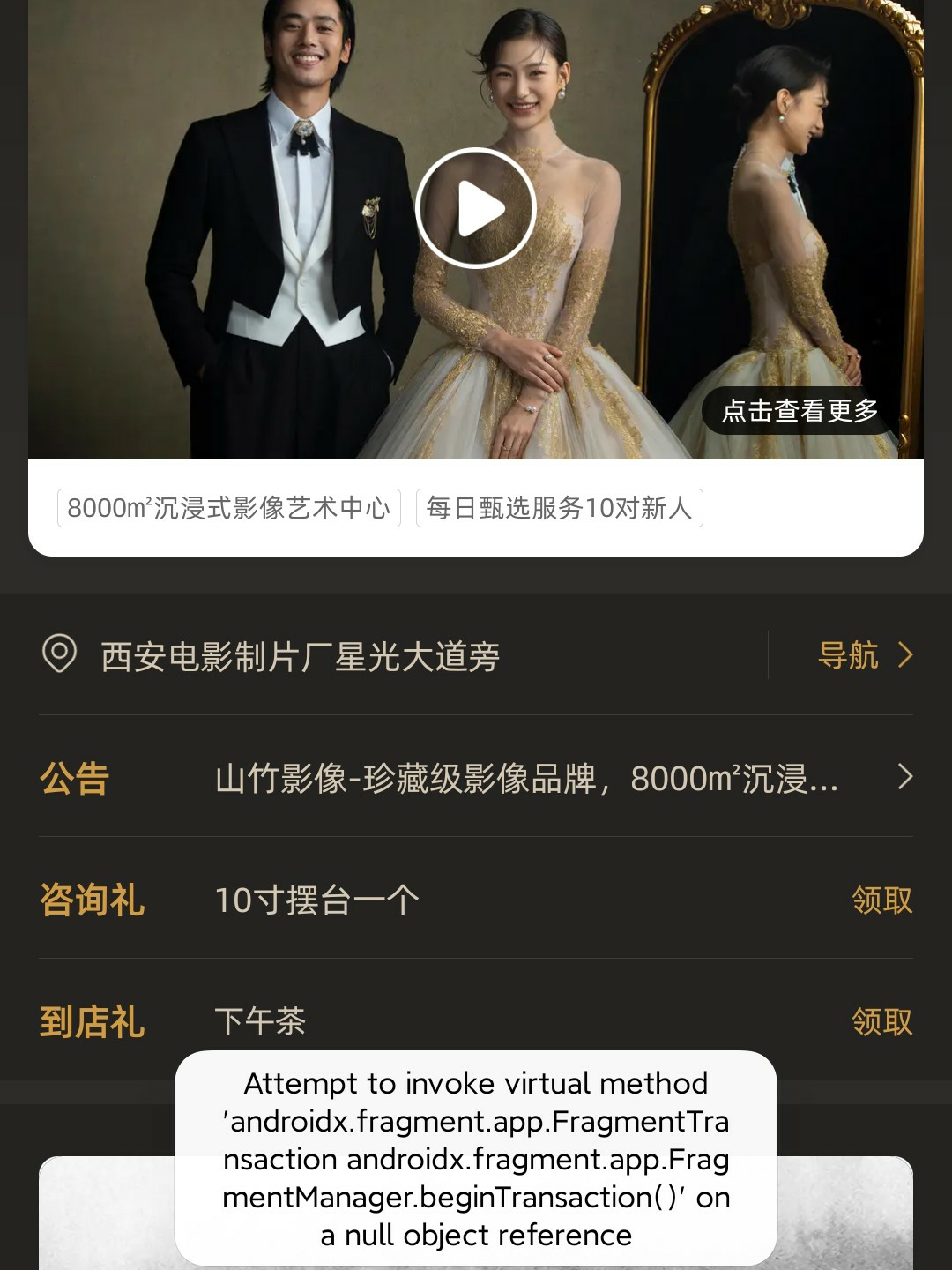This screenshot has height=1270, width=952.
Task: Open 导航 navigation to the studio
Action: coord(864,655)
